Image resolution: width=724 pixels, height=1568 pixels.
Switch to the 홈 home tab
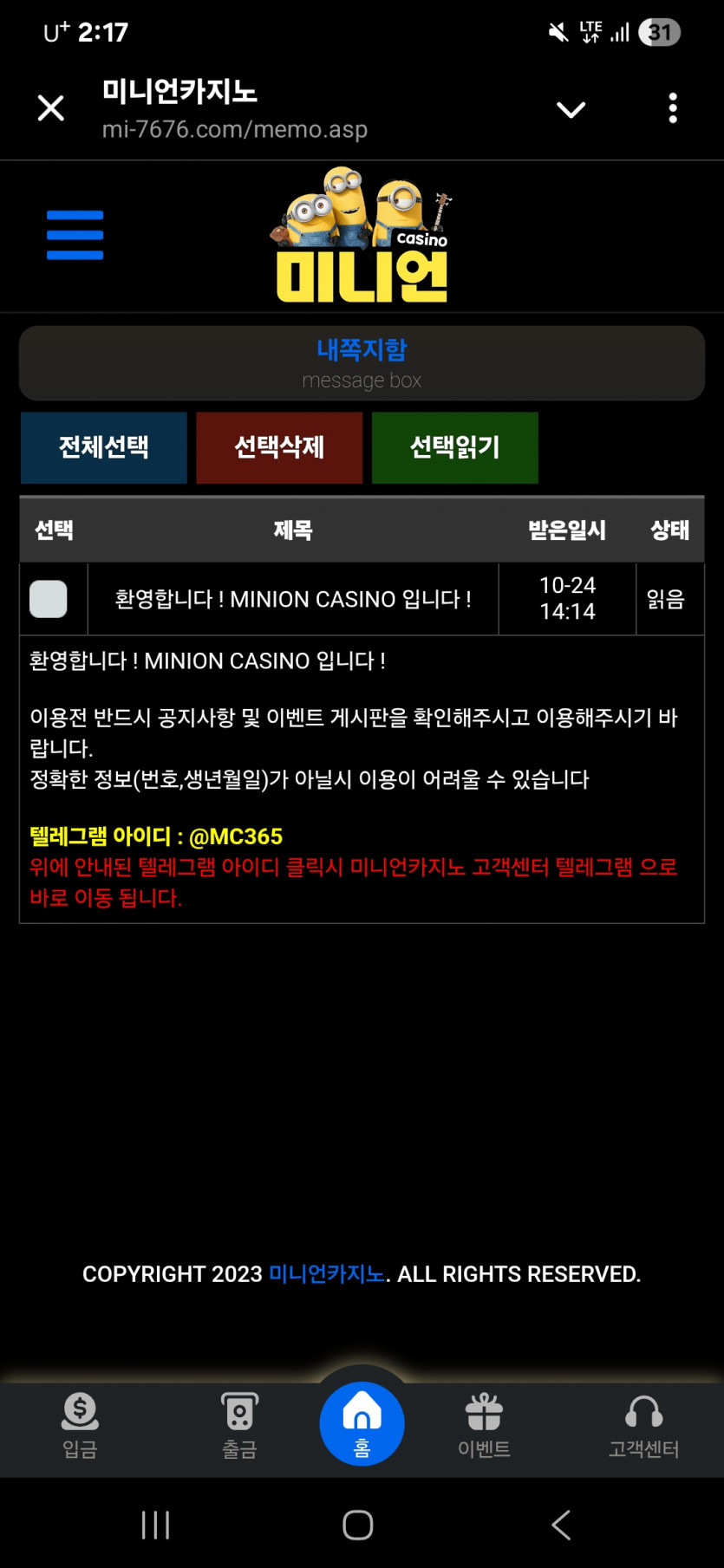pos(362,1423)
